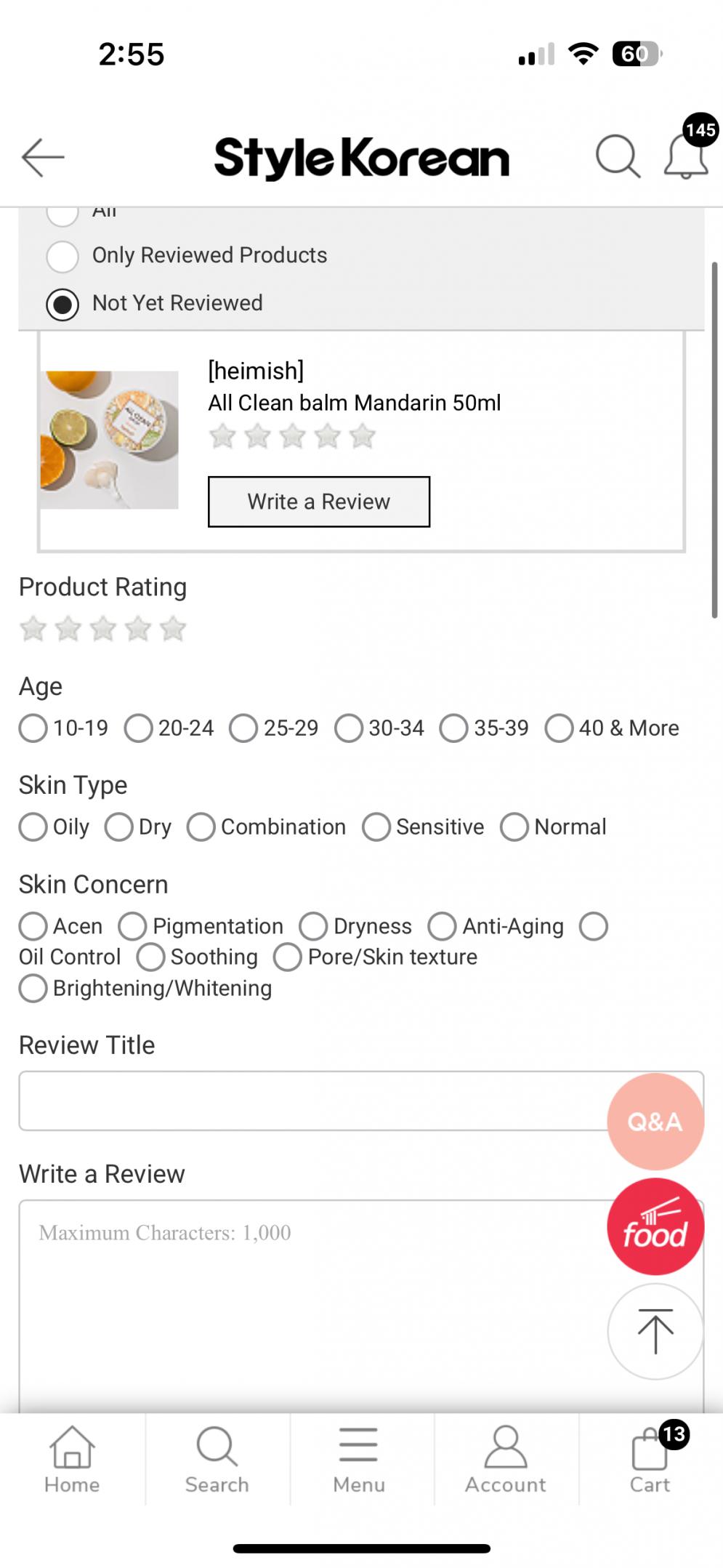
Task: Open the notifications bell
Action: pyautogui.click(x=685, y=156)
